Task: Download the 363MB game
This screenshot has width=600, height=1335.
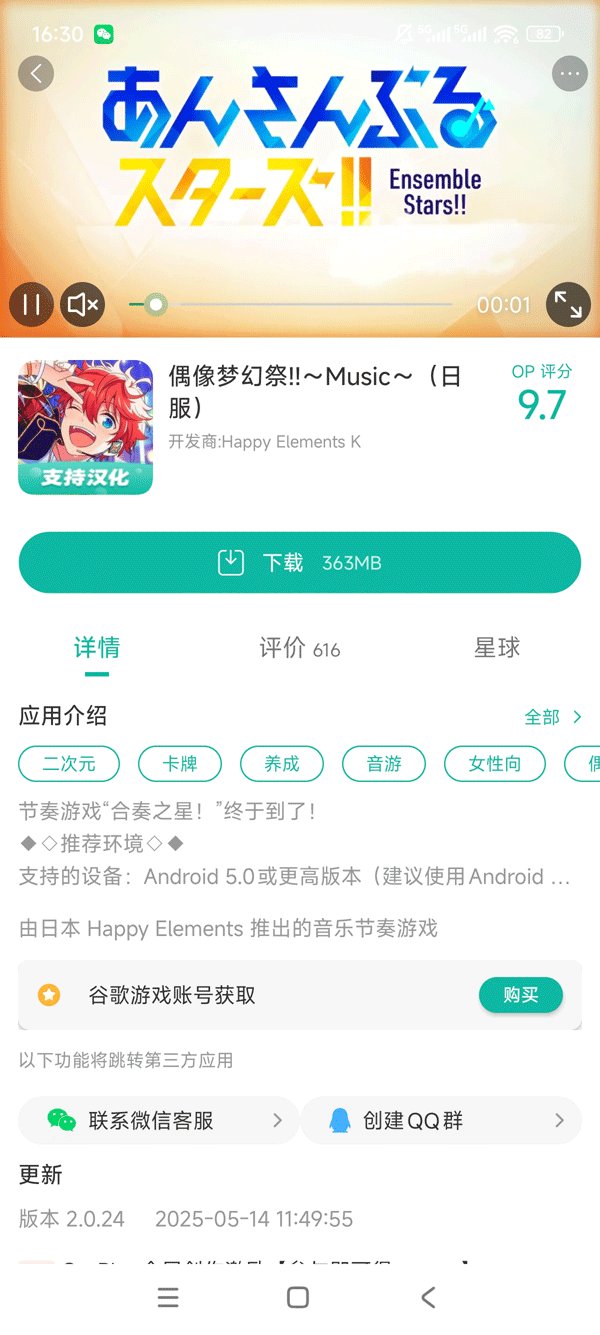Action: pyautogui.click(x=300, y=563)
